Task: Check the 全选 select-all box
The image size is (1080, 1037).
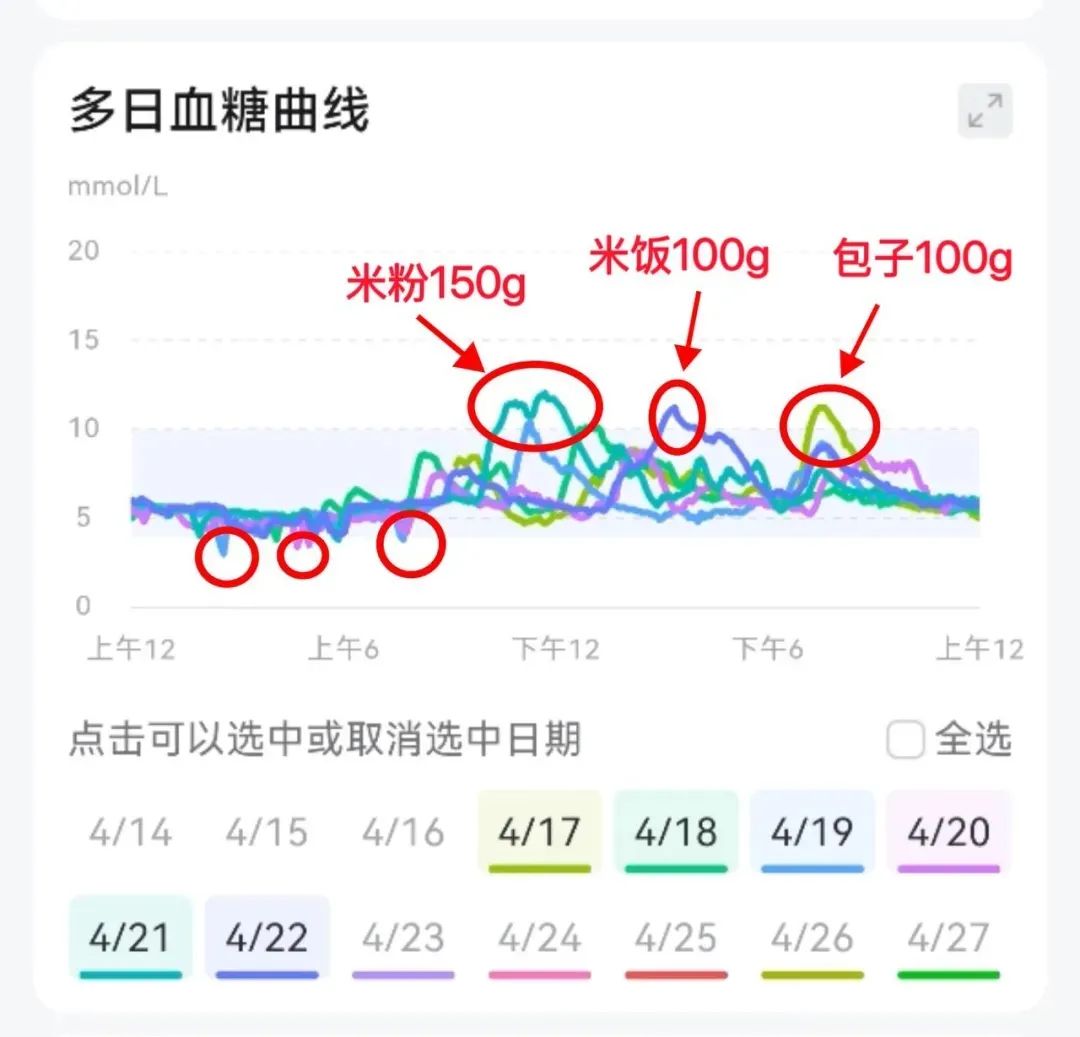Action: coord(905,741)
